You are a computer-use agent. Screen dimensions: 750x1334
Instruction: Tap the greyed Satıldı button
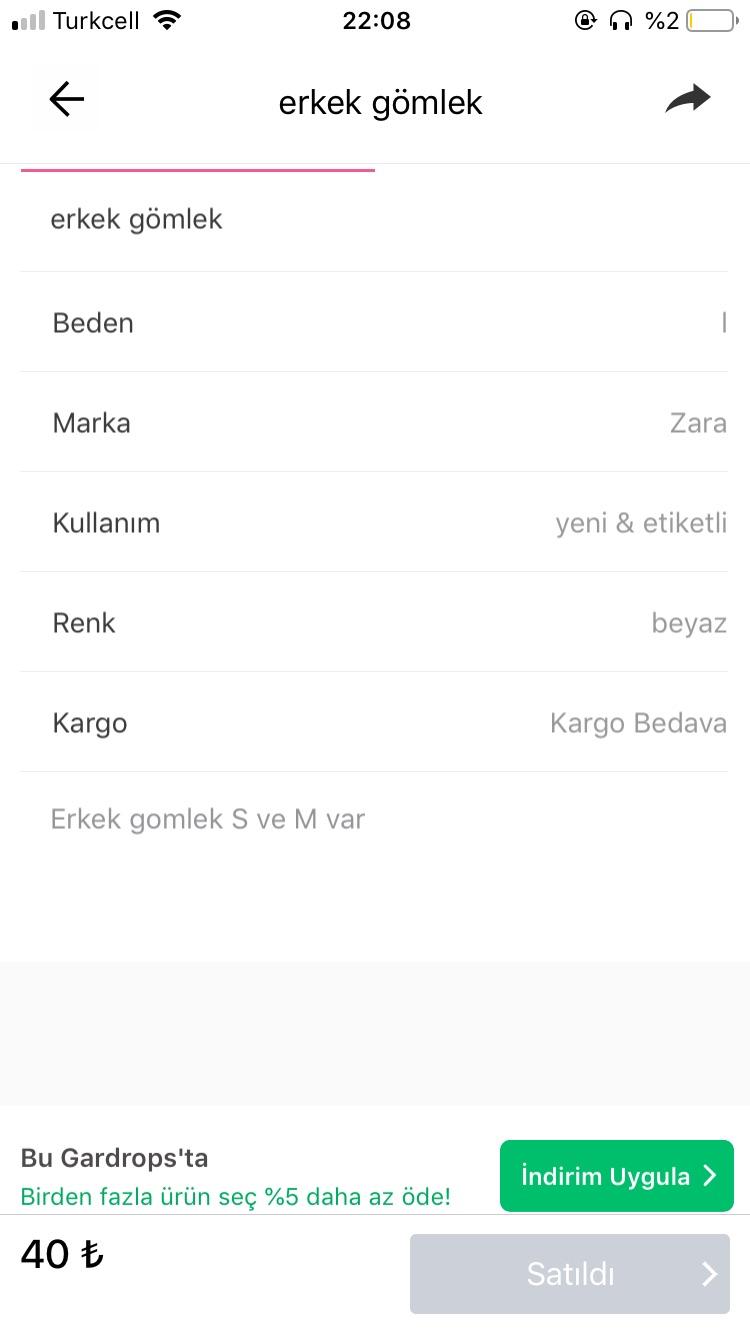570,1274
